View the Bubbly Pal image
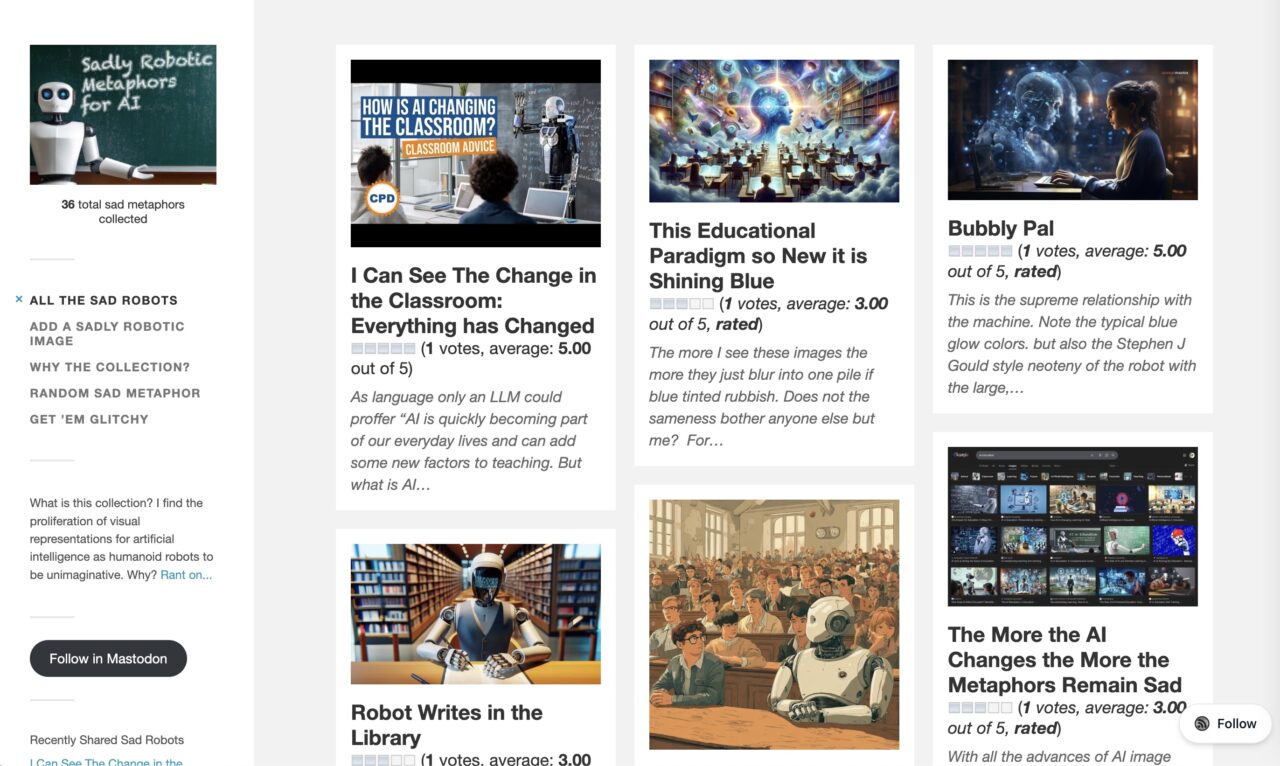 click(x=1072, y=130)
